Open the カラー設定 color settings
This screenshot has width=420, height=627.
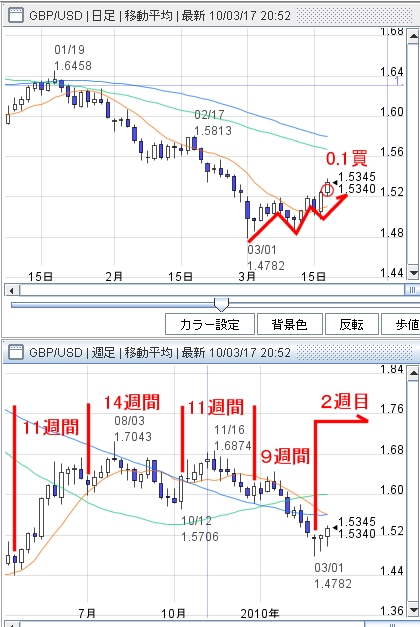(210, 324)
